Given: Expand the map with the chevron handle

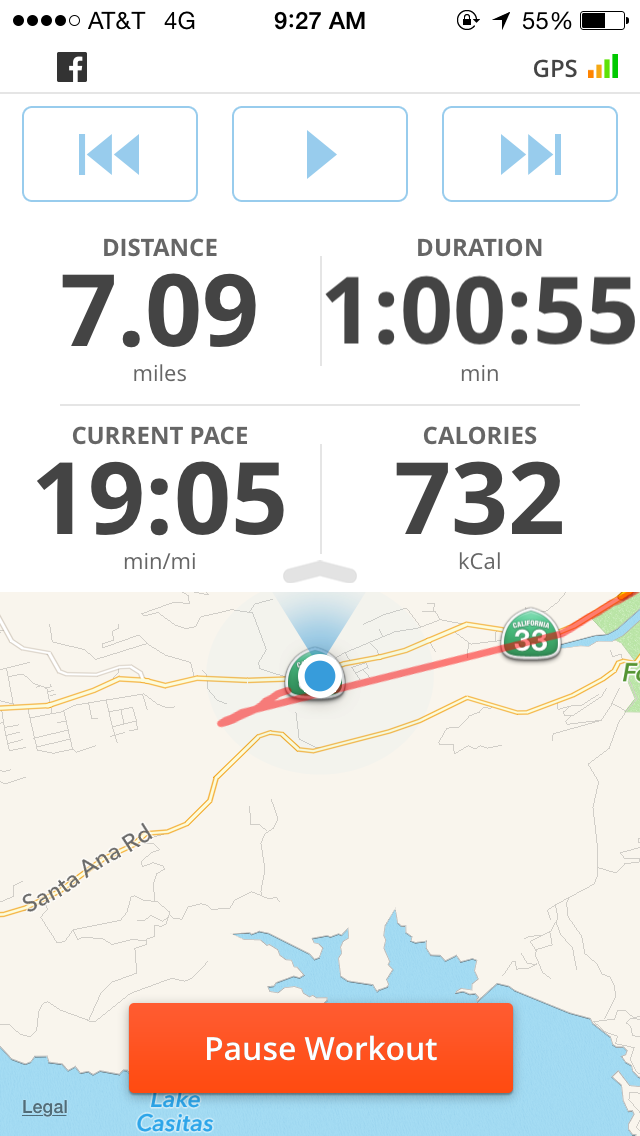Looking at the screenshot, I should click(x=320, y=572).
